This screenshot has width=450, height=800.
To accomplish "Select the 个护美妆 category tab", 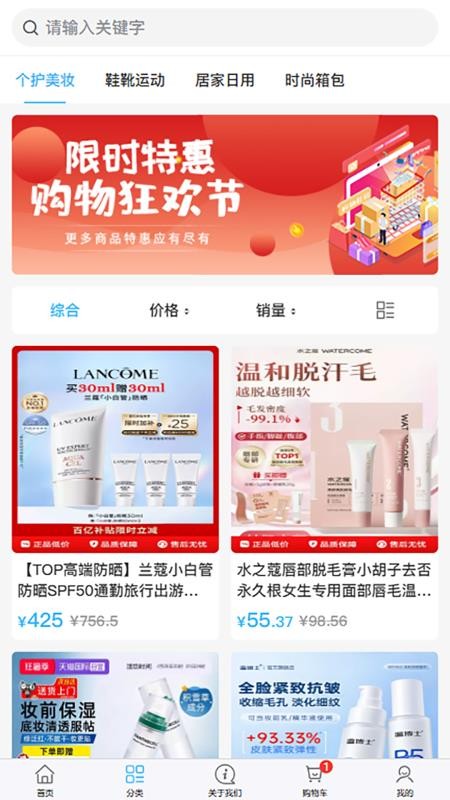I will [45, 80].
